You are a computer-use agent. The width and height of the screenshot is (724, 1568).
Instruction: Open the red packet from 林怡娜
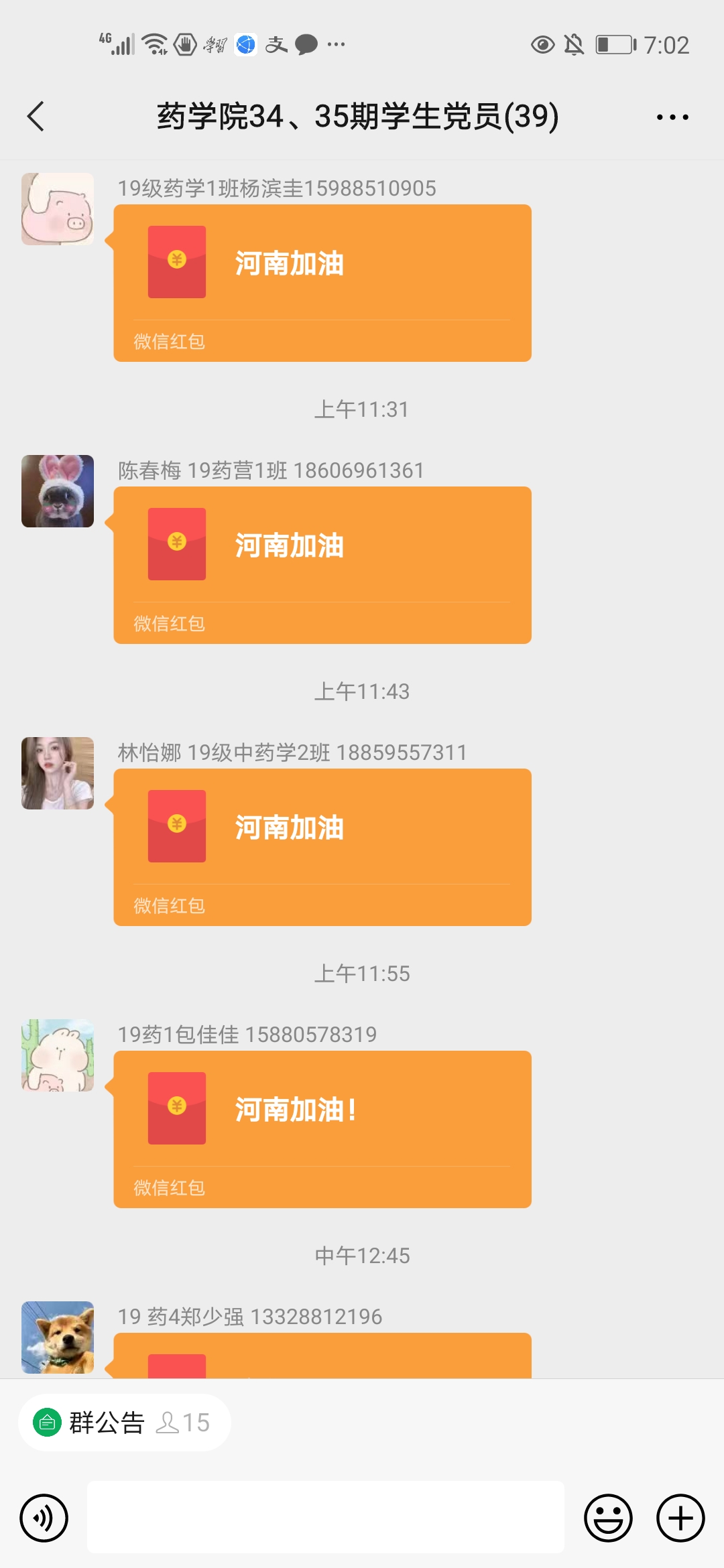click(x=322, y=847)
